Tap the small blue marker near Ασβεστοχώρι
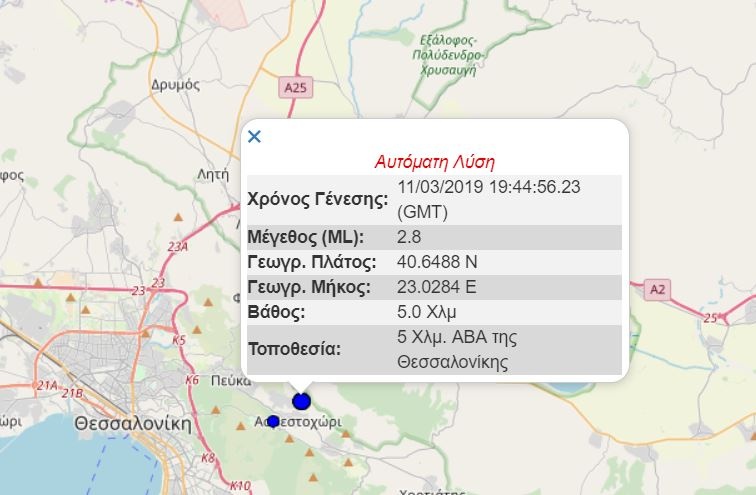The image size is (756, 495). 273,421
